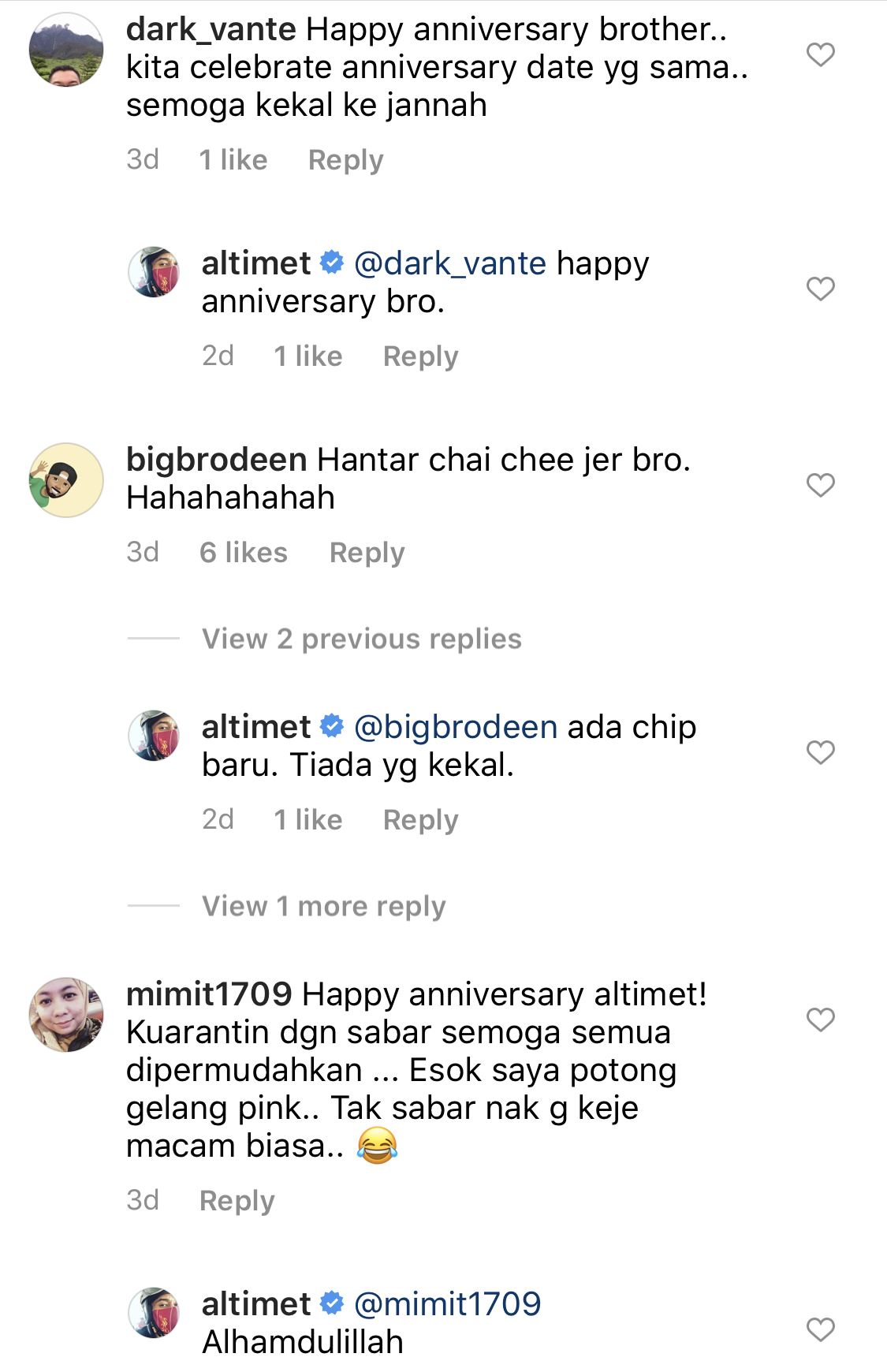Screen dimensions: 887x1372
Task: Like altimet's Alhamdulillah reply
Action: [820, 1329]
